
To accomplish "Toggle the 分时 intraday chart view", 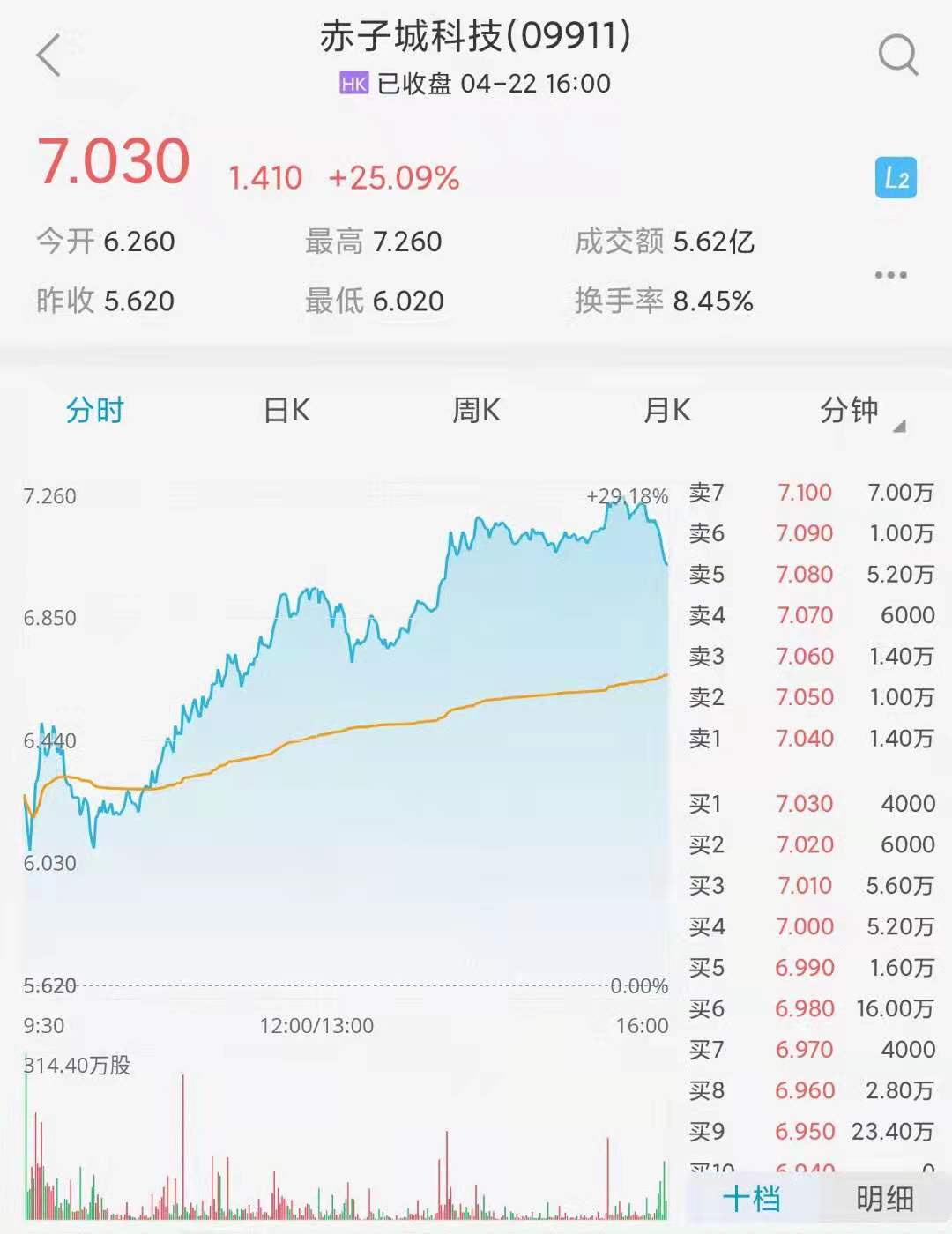I will click(x=94, y=410).
